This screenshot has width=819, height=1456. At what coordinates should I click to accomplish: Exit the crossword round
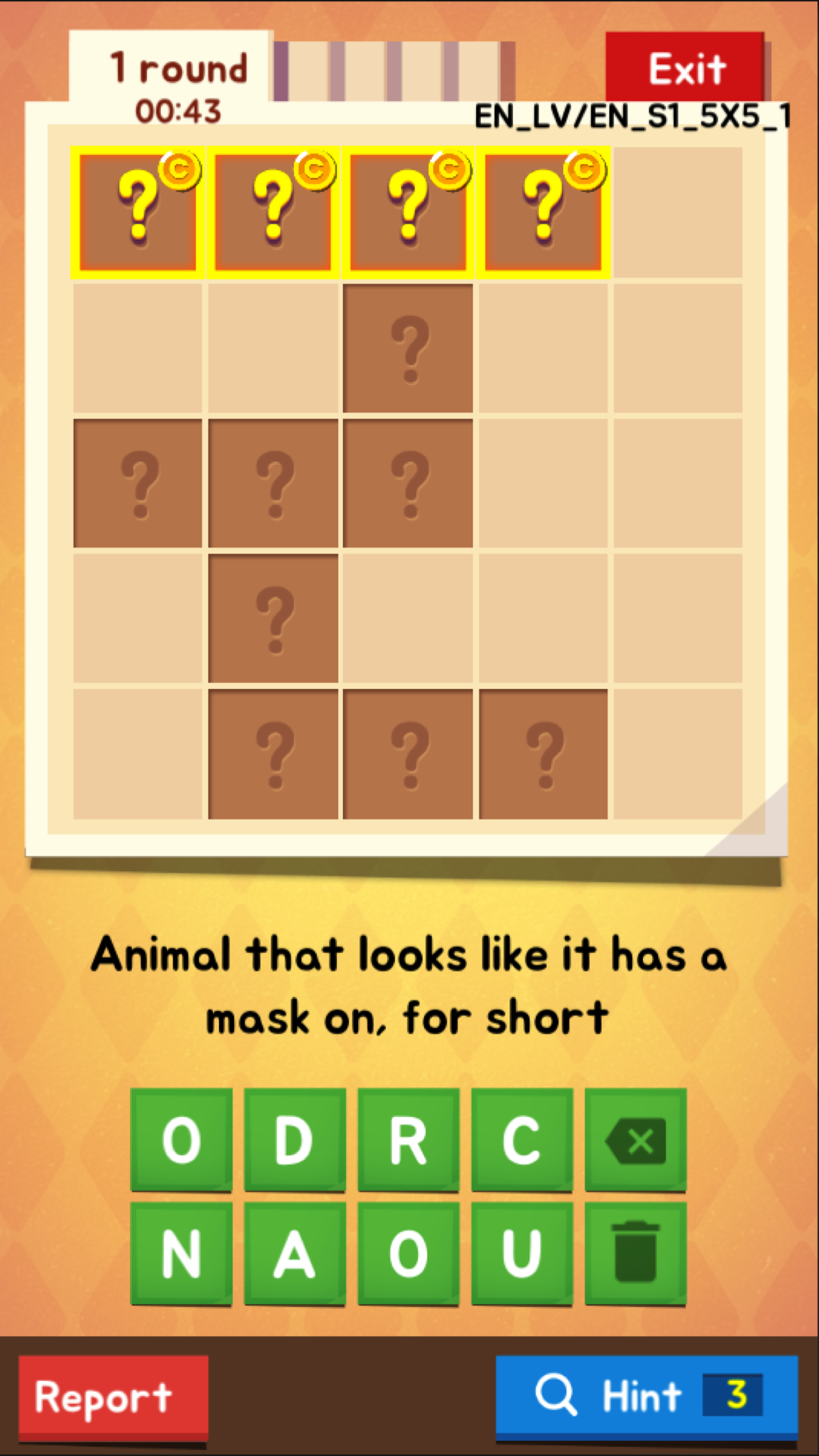point(686,68)
